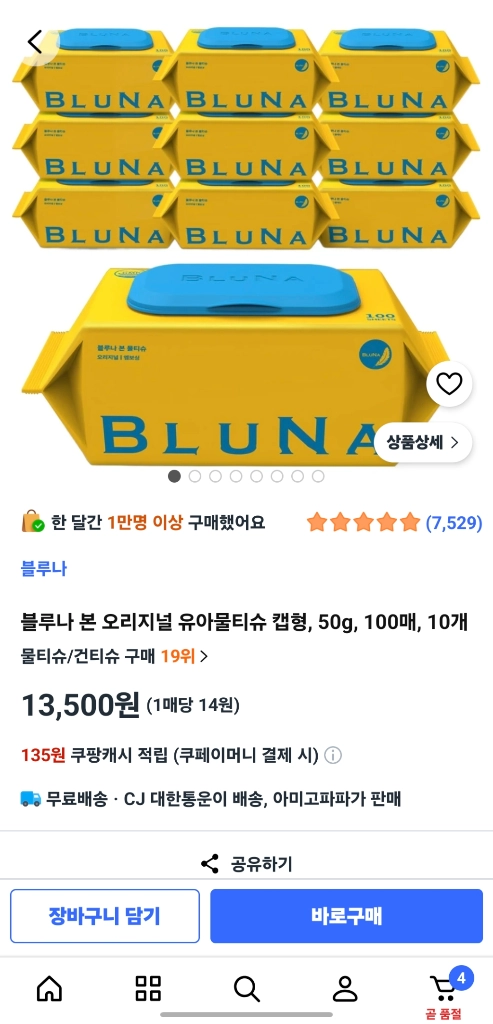Add product to wishlist with heart icon
493x1024 pixels.
[449, 384]
